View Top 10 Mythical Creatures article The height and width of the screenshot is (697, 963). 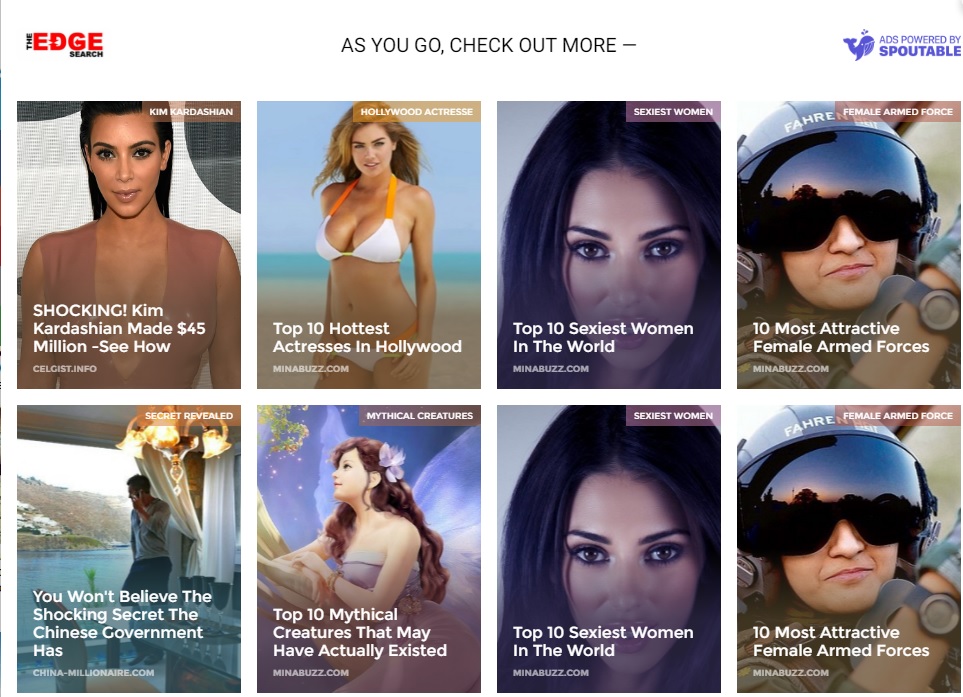click(x=368, y=548)
